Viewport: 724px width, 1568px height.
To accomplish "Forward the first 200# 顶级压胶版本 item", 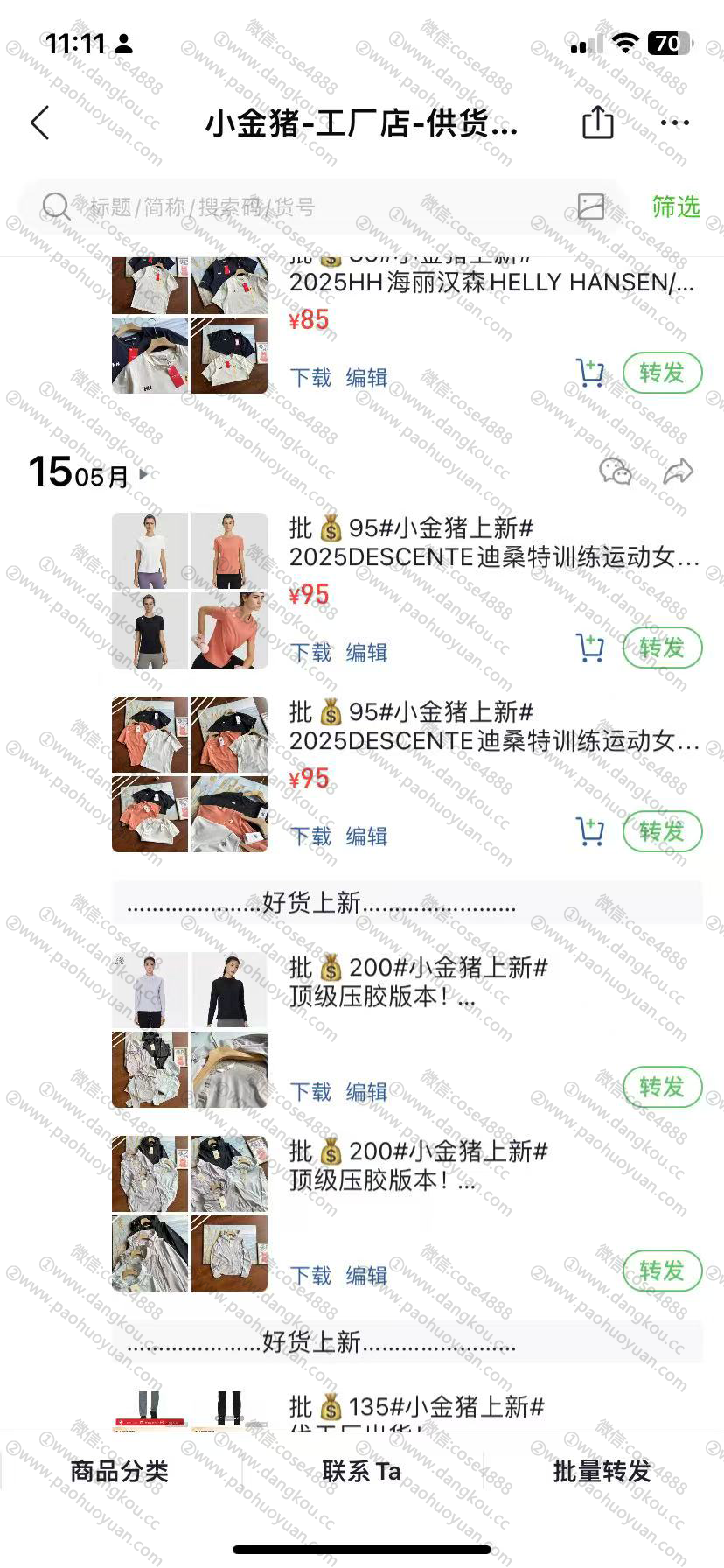I will click(x=662, y=1087).
